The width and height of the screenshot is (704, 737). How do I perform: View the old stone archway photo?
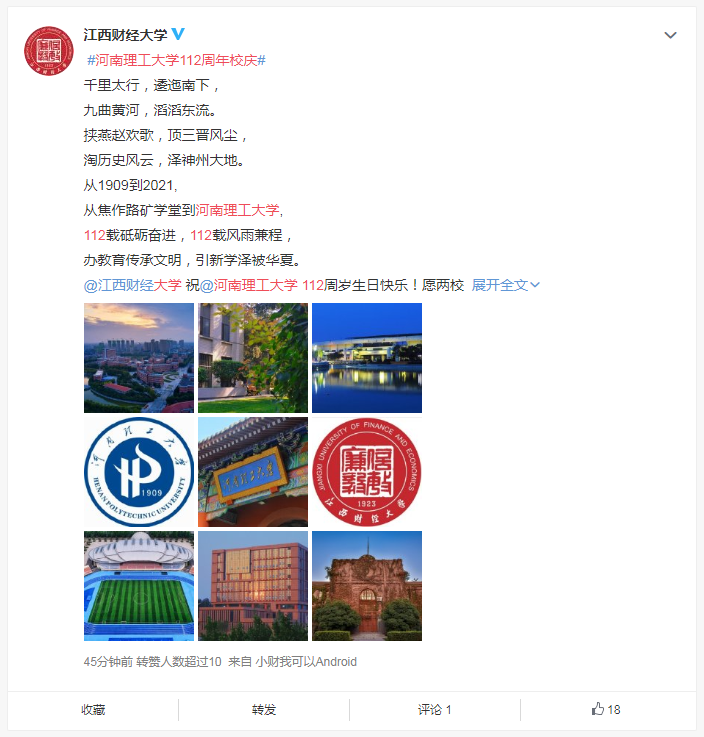(x=367, y=586)
